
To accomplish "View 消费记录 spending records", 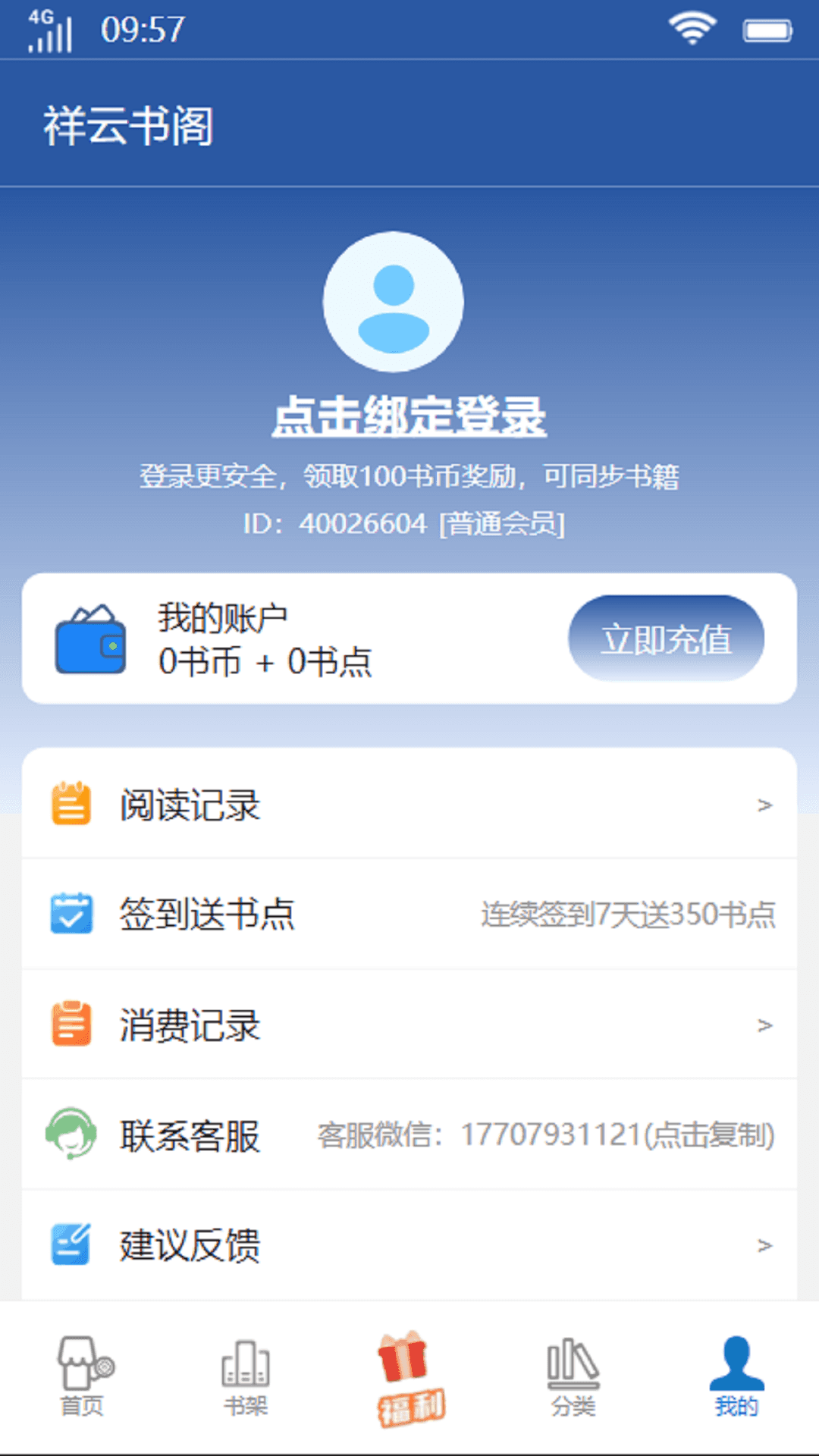I will [409, 1025].
